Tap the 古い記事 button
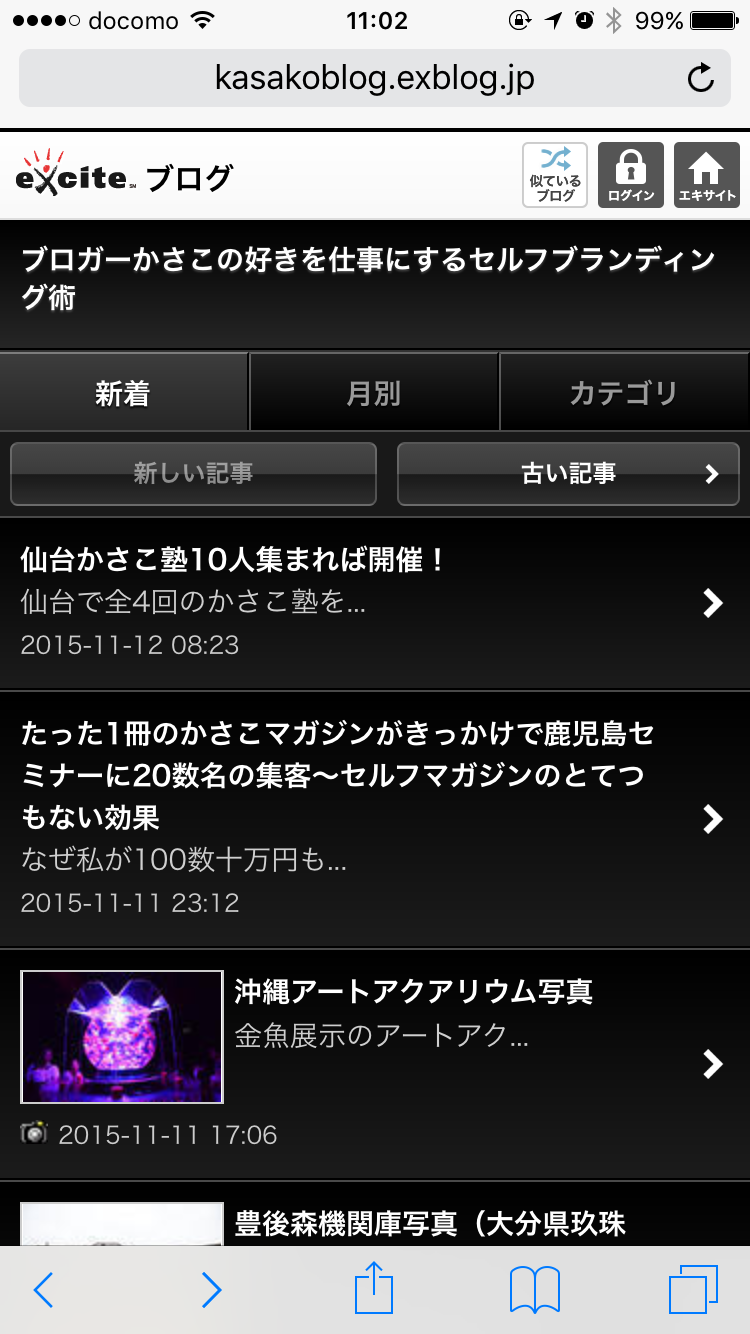This screenshot has width=750, height=1334. pyautogui.click(x=568, y=474)
